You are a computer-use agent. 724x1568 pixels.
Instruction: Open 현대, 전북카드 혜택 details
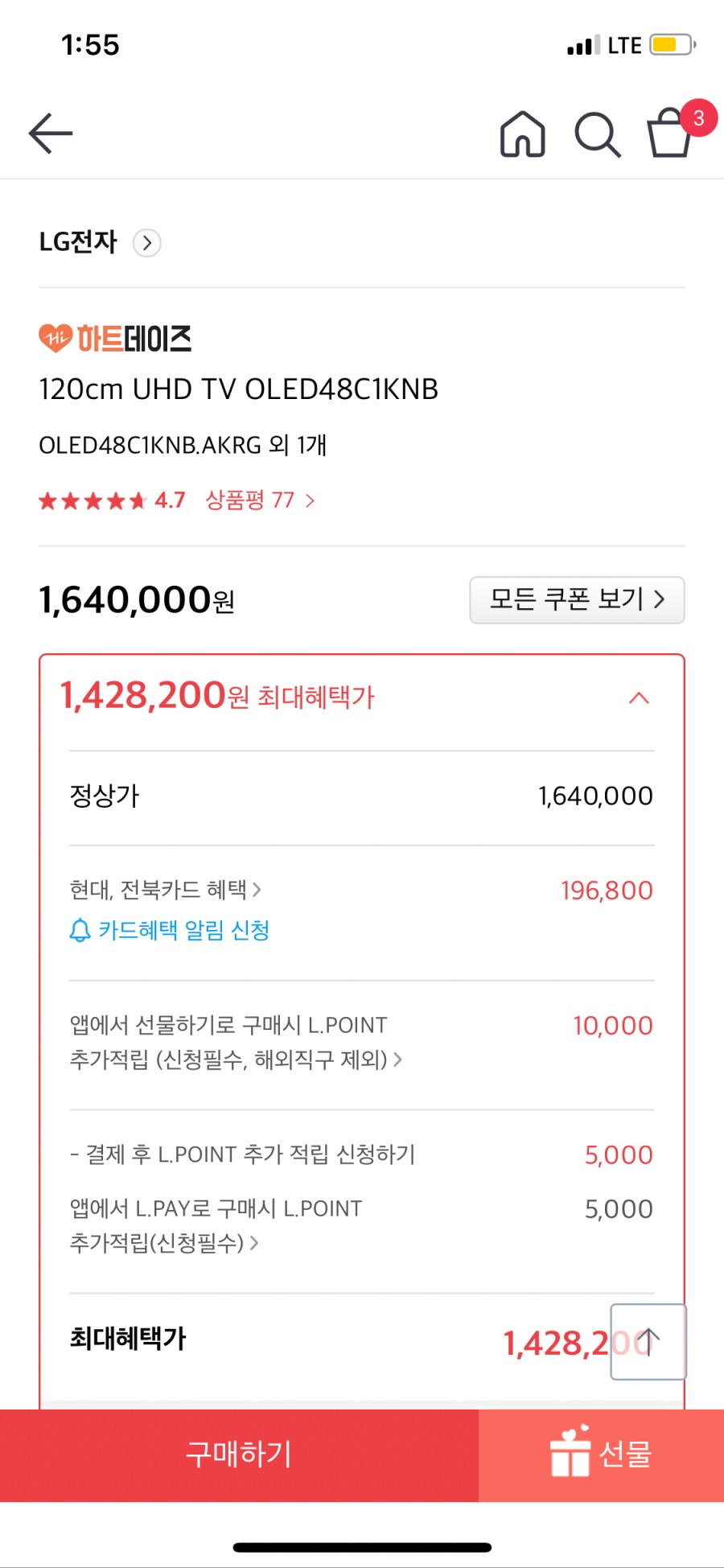(x=166, y=890)
